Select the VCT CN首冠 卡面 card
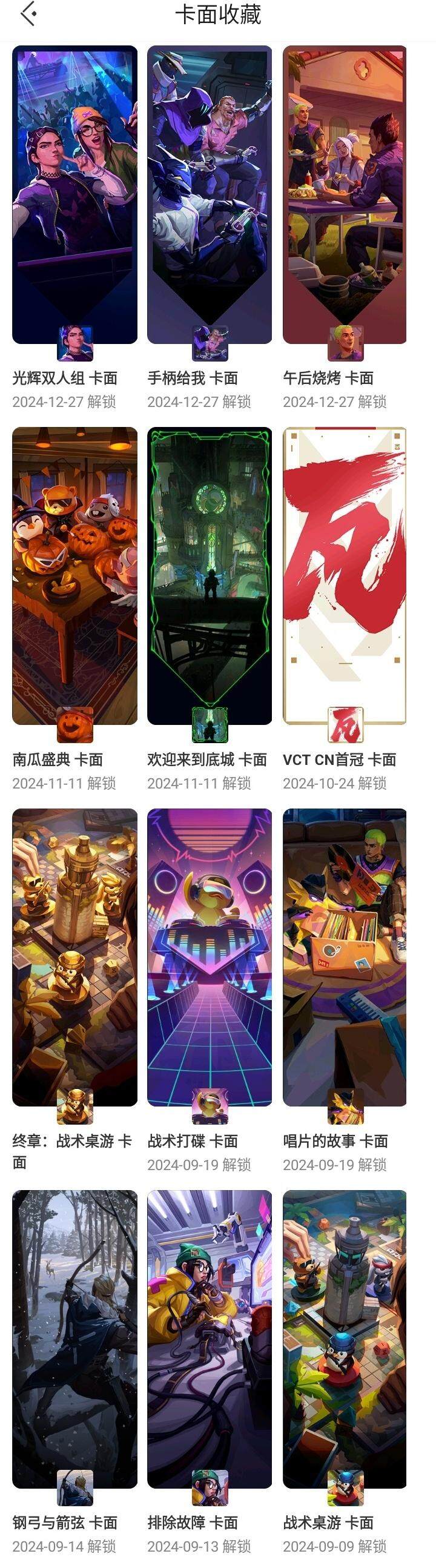The image size is (436, 1568). (x=344, y=575)
